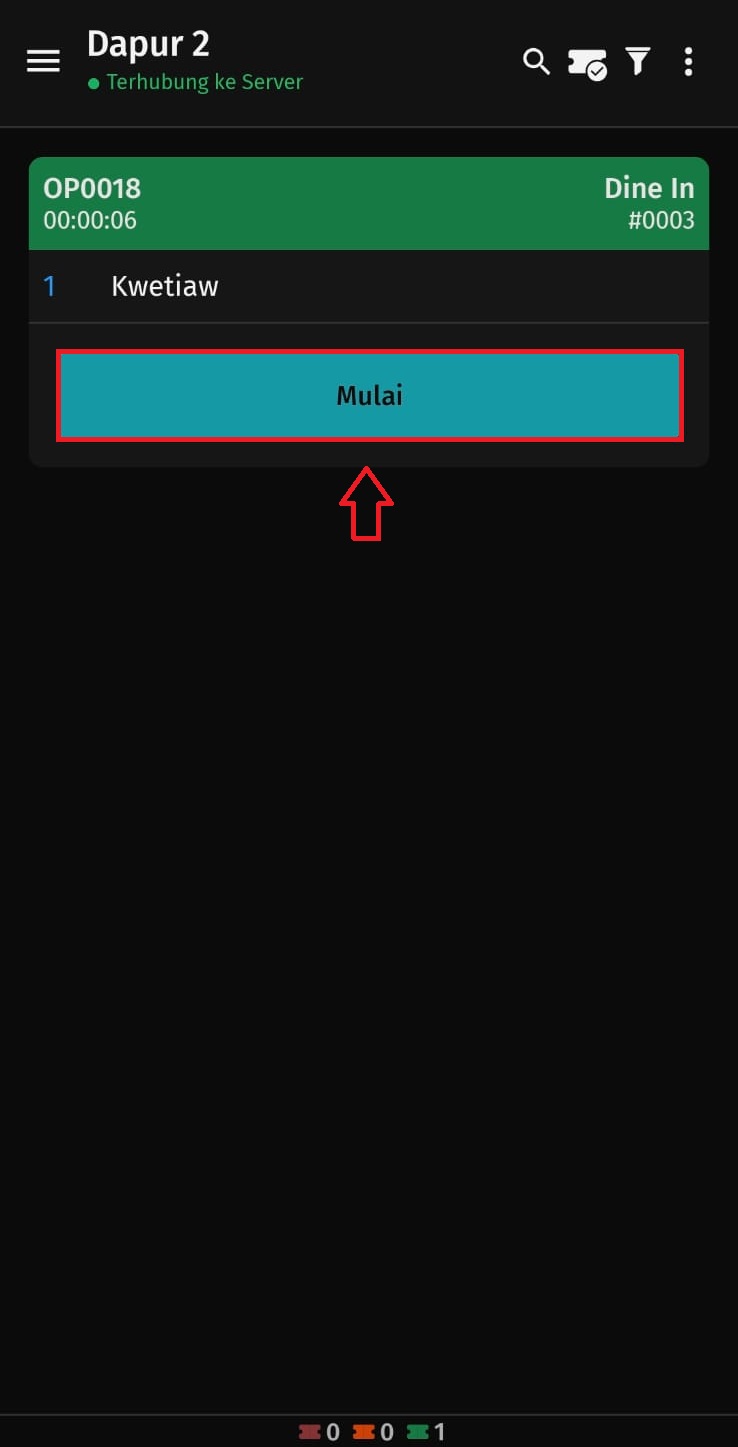Open the search icon
Viewport: 738px width, 1447px height.
(537, 62)
